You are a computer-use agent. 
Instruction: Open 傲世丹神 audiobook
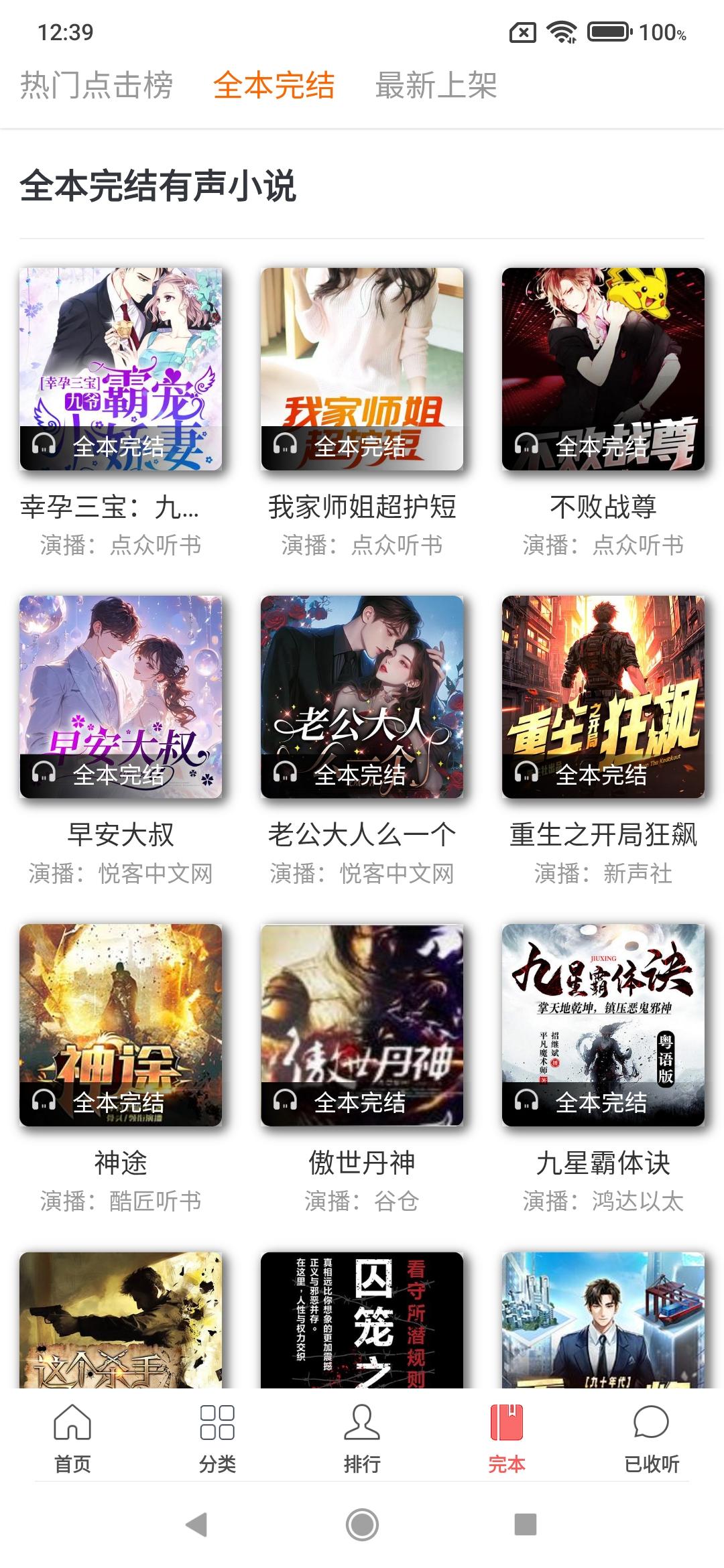pyautogui.click(x=362, y=1025)
